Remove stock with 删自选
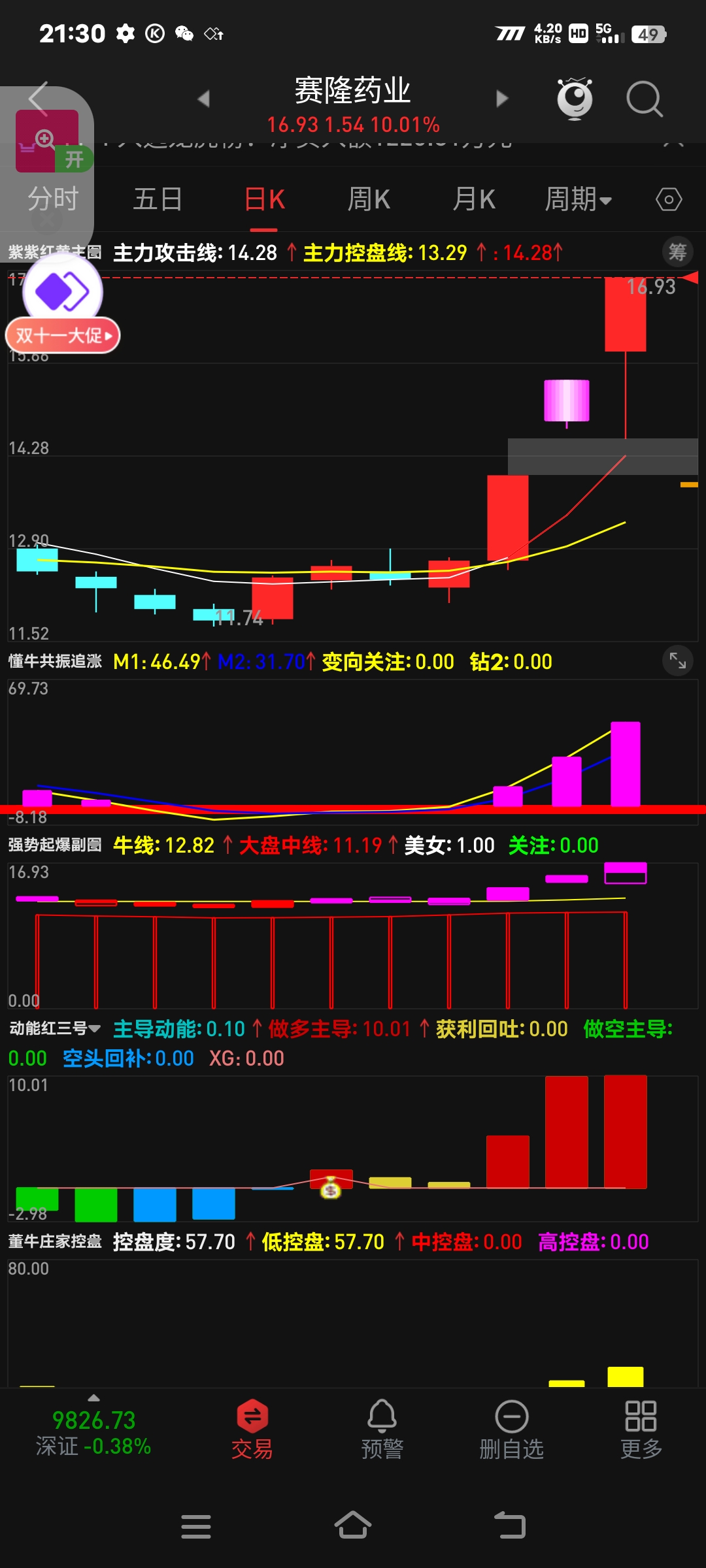This screenshot has height=1568, width=706. click(511, 1430)
